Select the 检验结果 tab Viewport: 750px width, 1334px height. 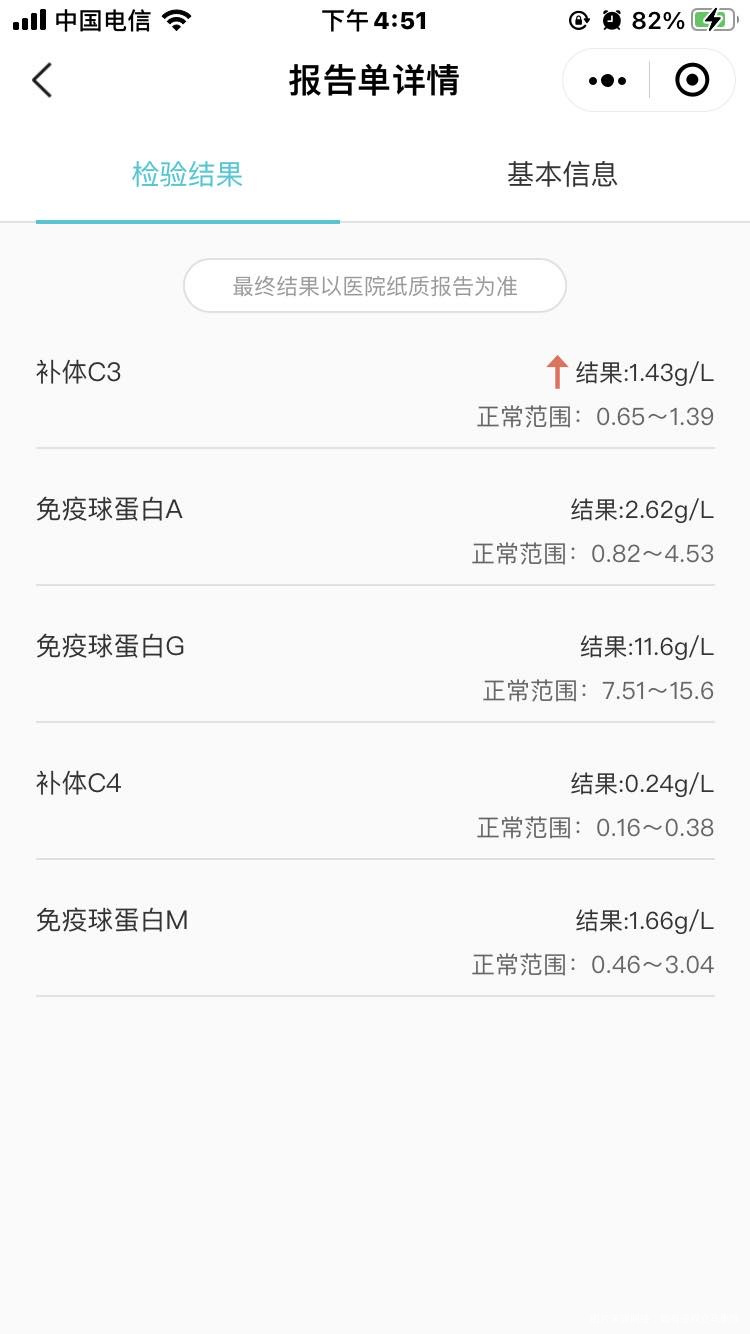pos(187,174)
